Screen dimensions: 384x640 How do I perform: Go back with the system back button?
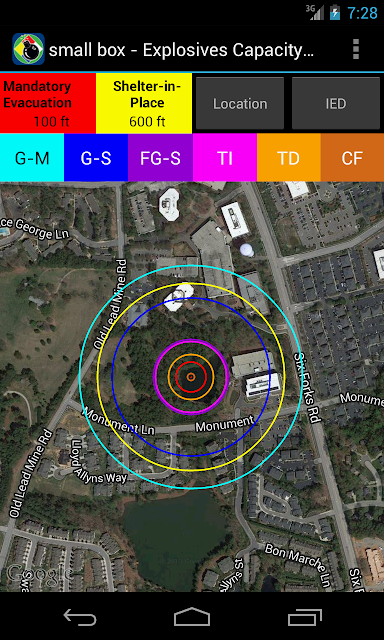(x=80, y=616)
